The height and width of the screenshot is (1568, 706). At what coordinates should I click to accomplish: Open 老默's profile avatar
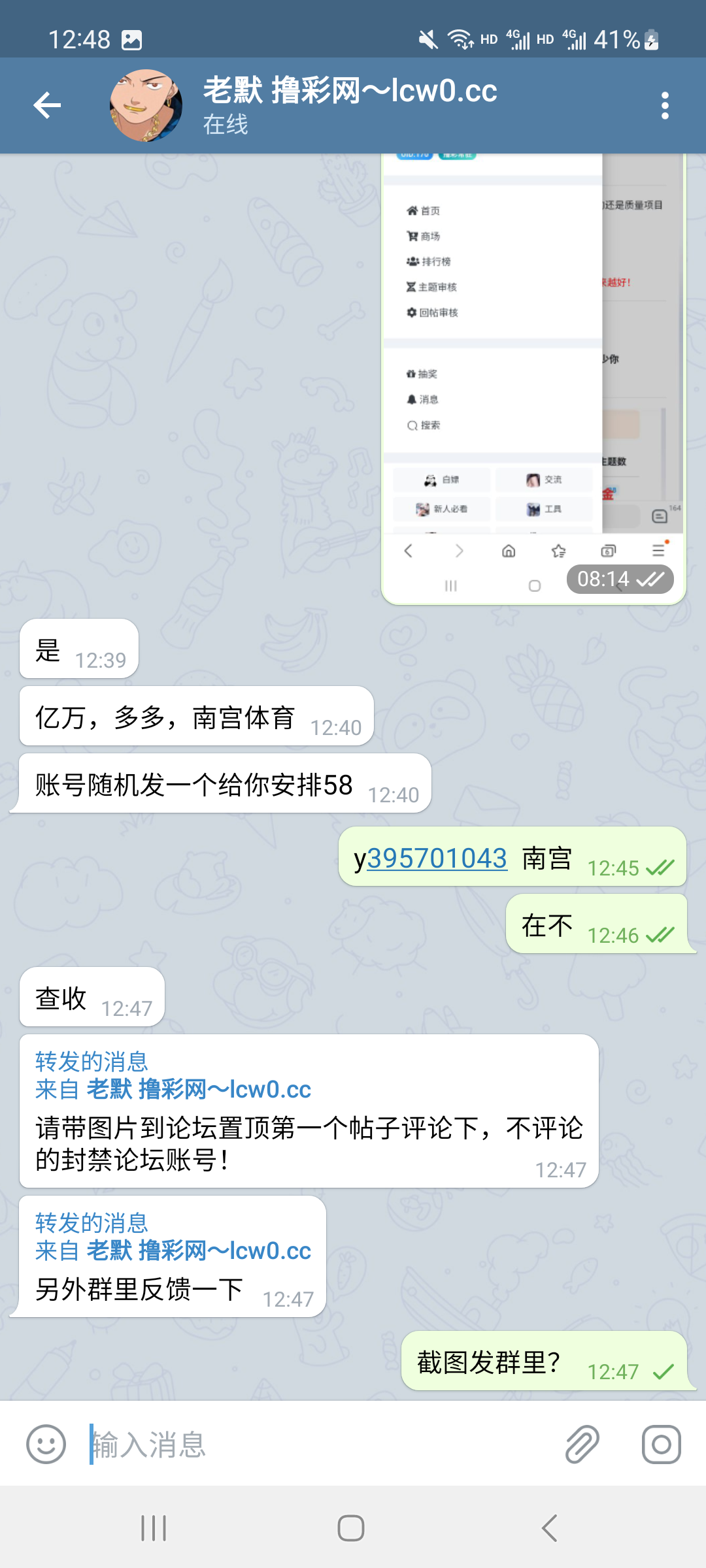pyautogui.click(x=146, y=105)
